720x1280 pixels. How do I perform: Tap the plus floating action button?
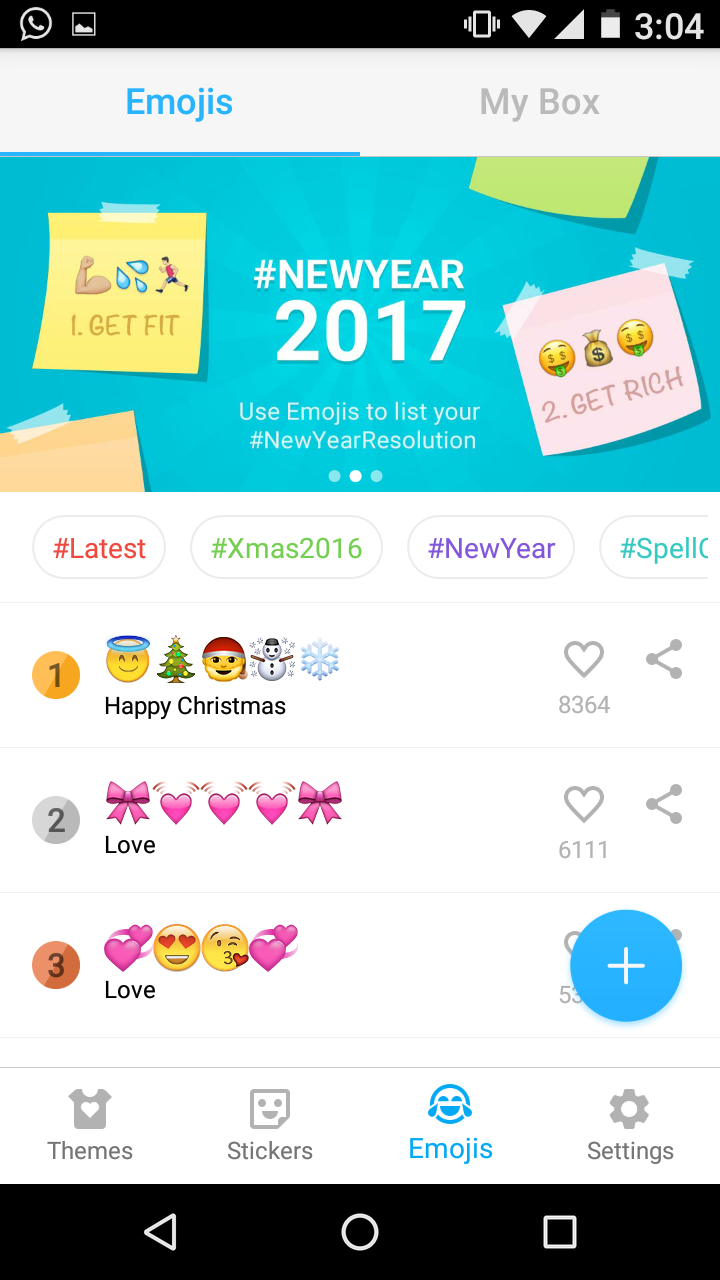(626, 966)
